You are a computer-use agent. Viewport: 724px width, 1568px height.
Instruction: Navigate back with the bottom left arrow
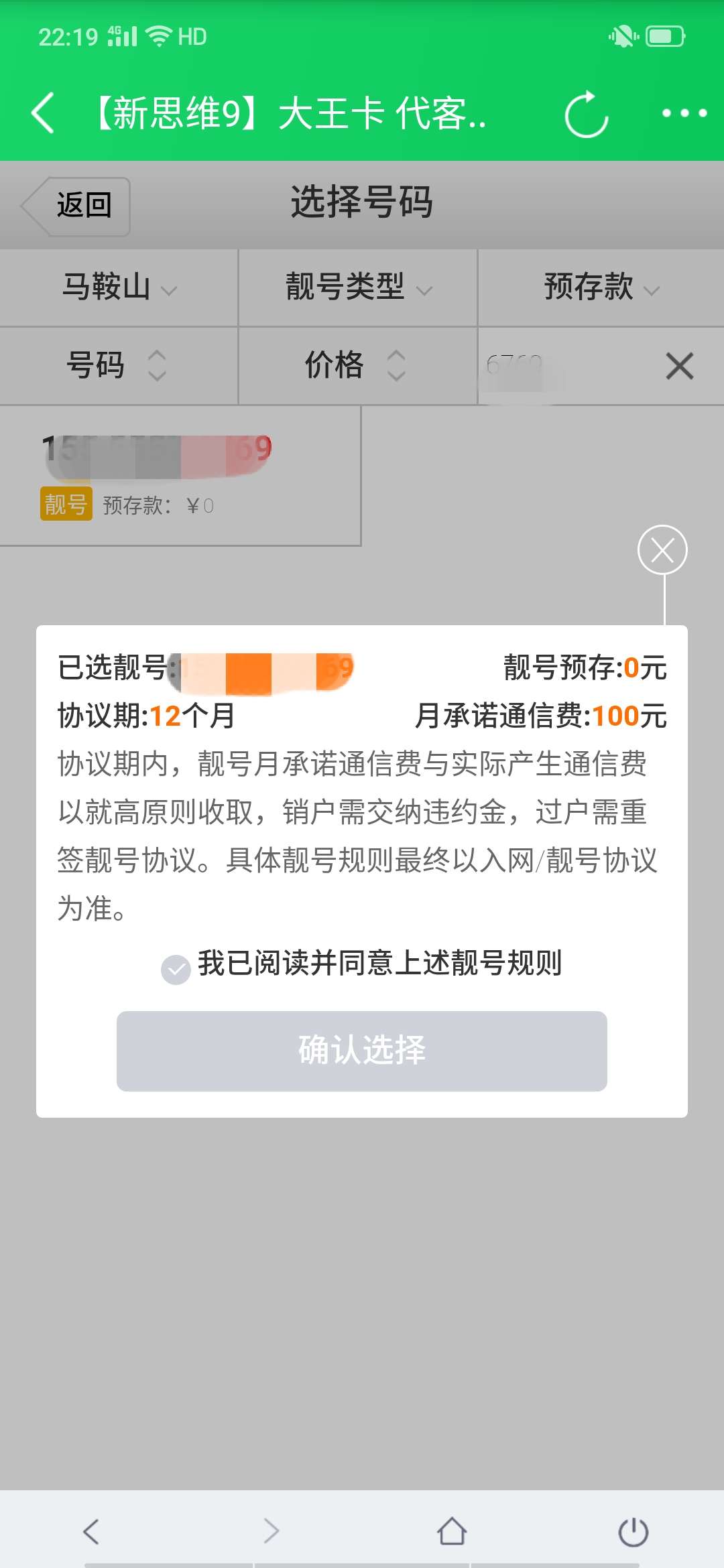[91, 1531]
